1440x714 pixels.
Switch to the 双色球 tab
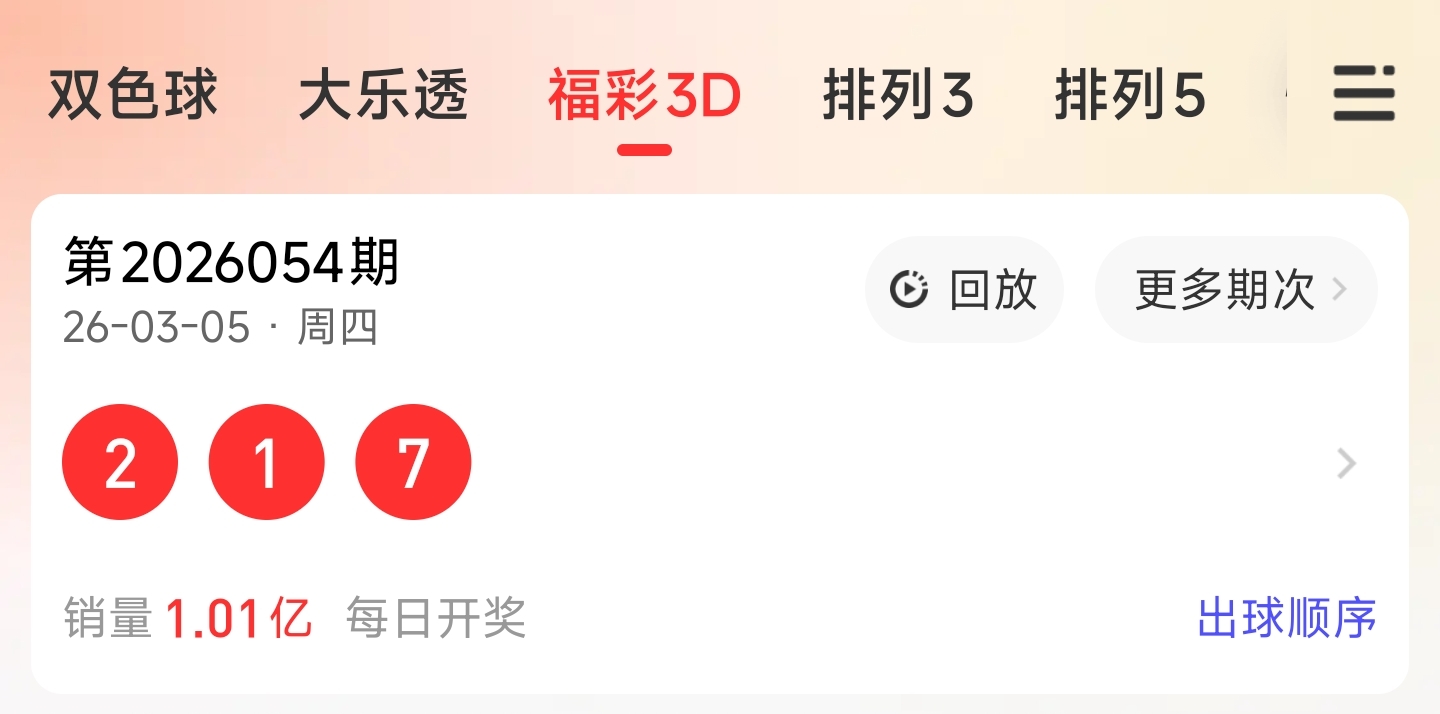coord(133,96)
